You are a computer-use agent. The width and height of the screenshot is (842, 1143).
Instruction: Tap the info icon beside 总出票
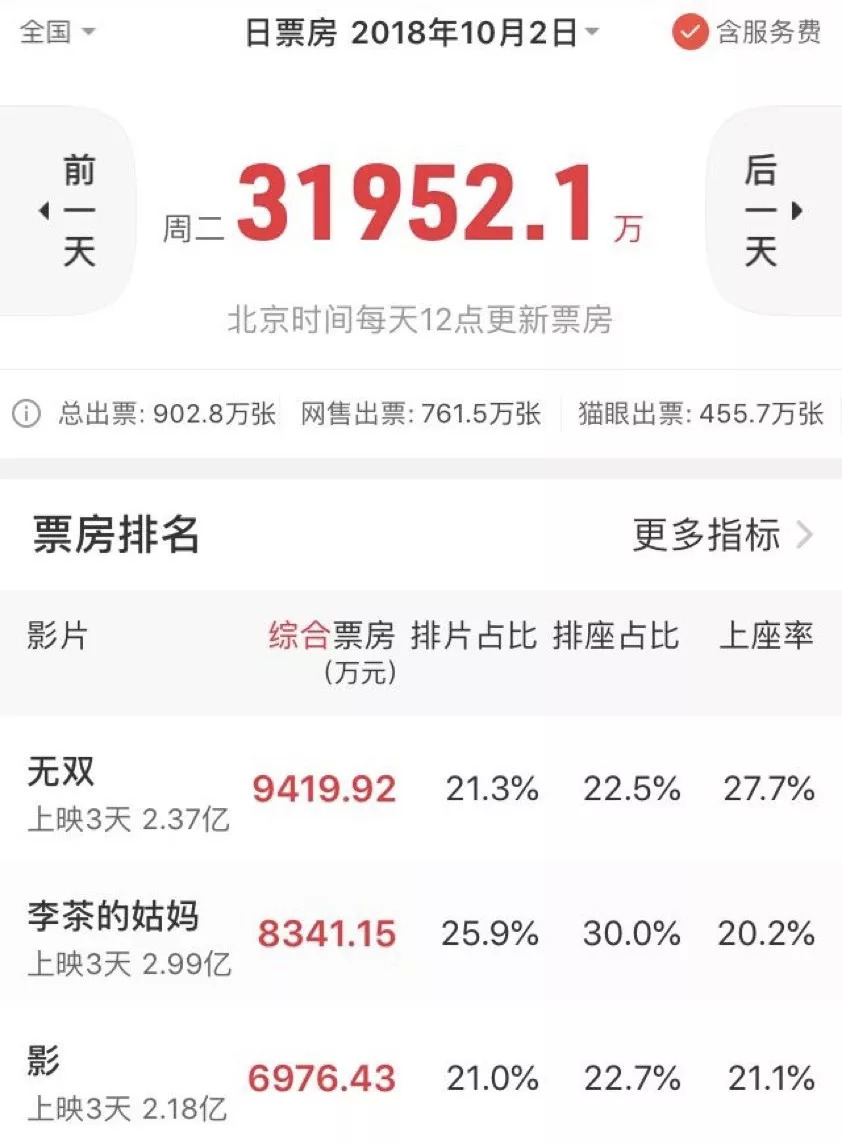coord(26,414)
